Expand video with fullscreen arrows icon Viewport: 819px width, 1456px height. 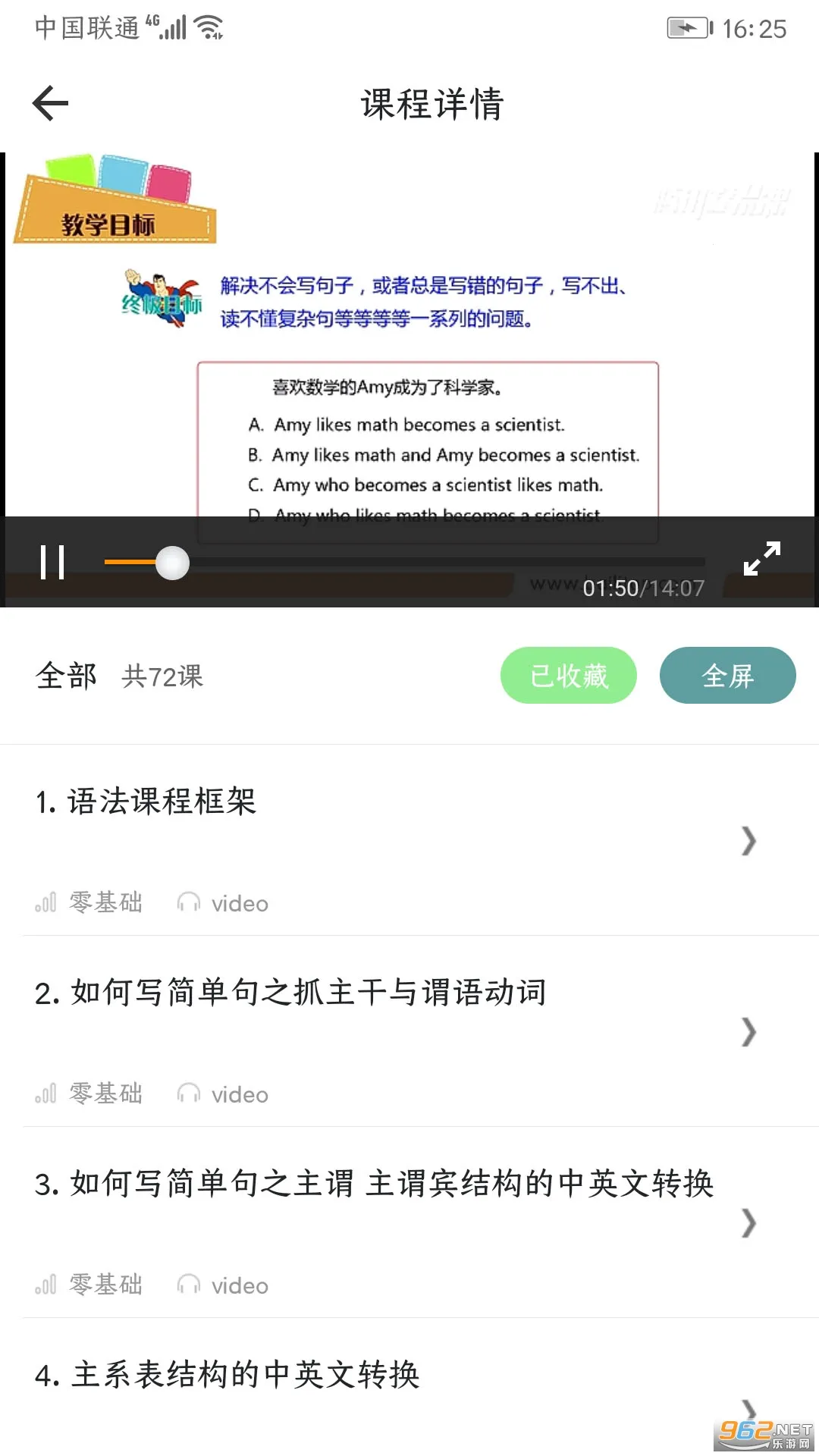click(761, 559)
